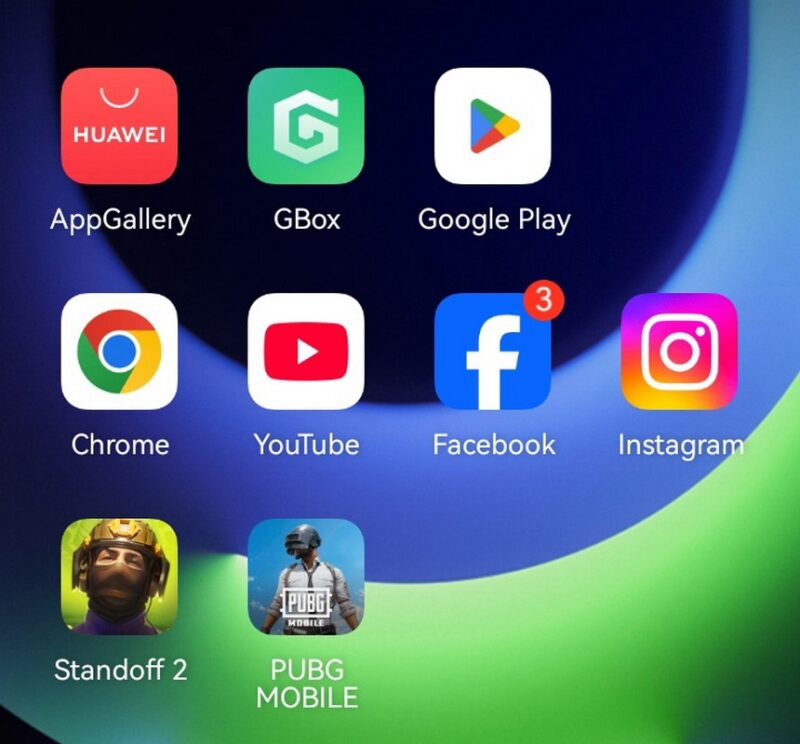Image resolution: width=800 pixels, height=744 pixels.
Task: Launch Instagram
Action: click(680, 351)
